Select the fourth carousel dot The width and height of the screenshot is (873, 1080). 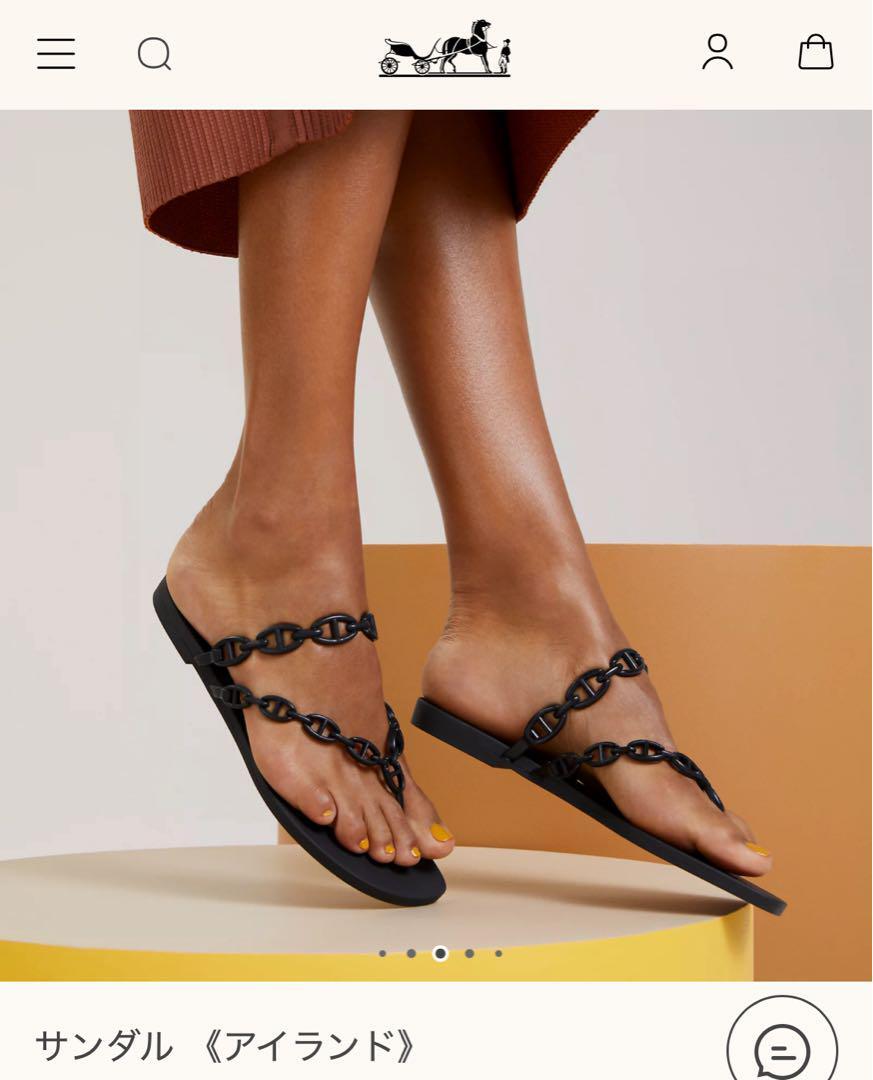coord(469,953)
